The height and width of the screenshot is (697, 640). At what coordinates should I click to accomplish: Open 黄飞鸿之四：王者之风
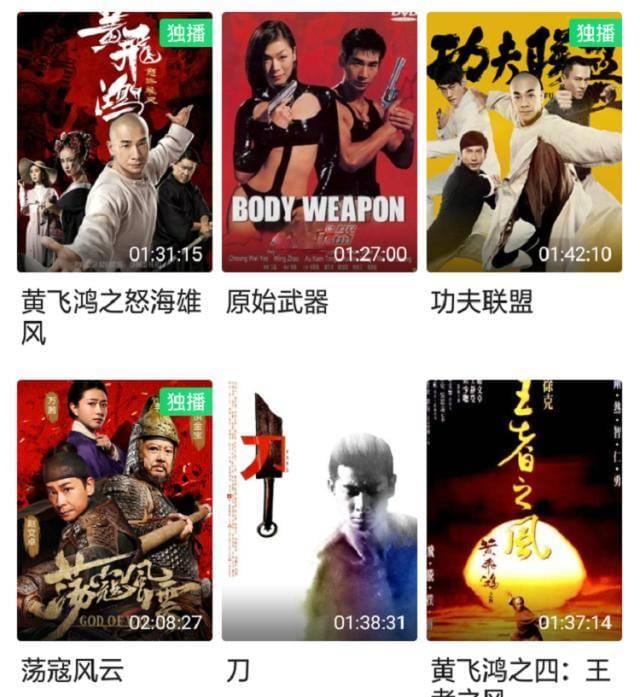(524, 510)
